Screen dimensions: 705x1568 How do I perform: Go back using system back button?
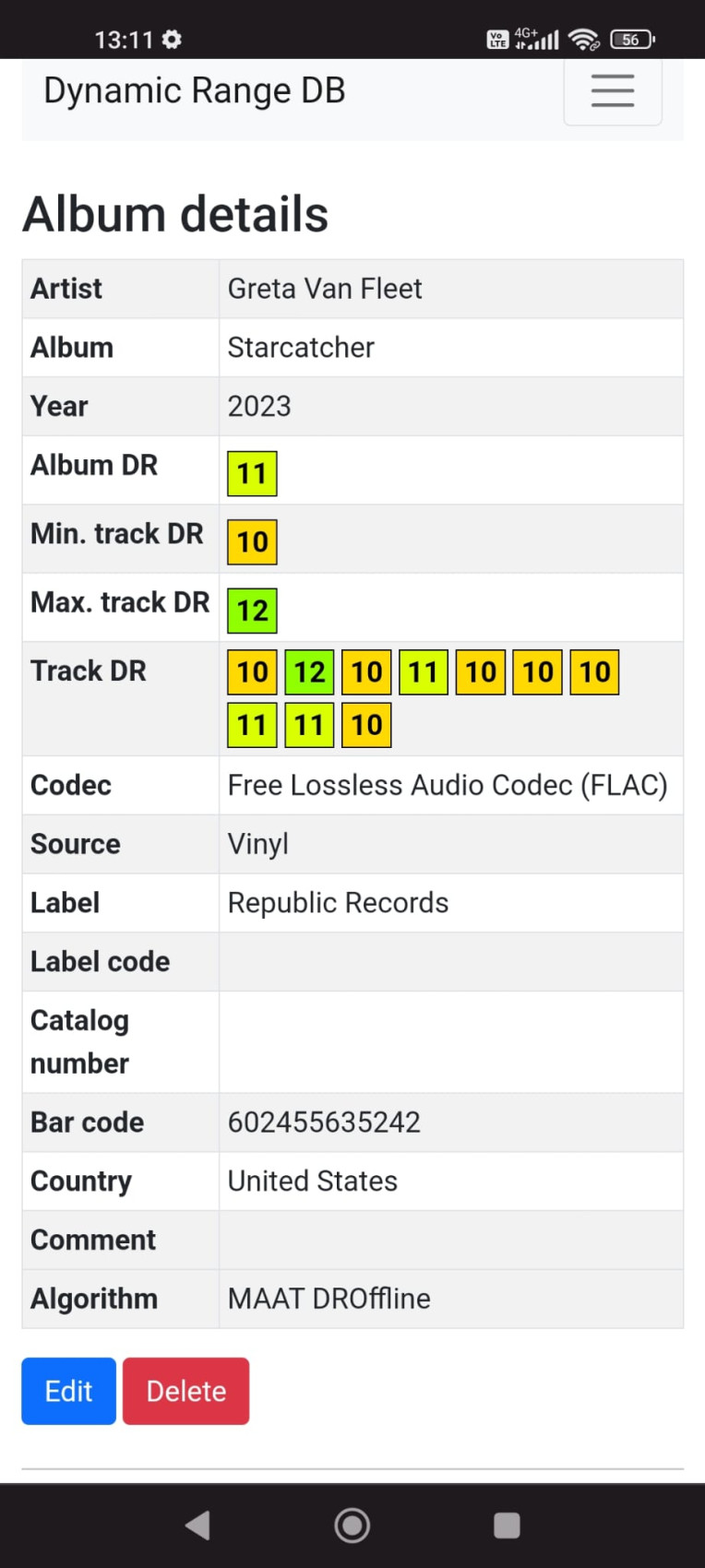point(197,1526)
